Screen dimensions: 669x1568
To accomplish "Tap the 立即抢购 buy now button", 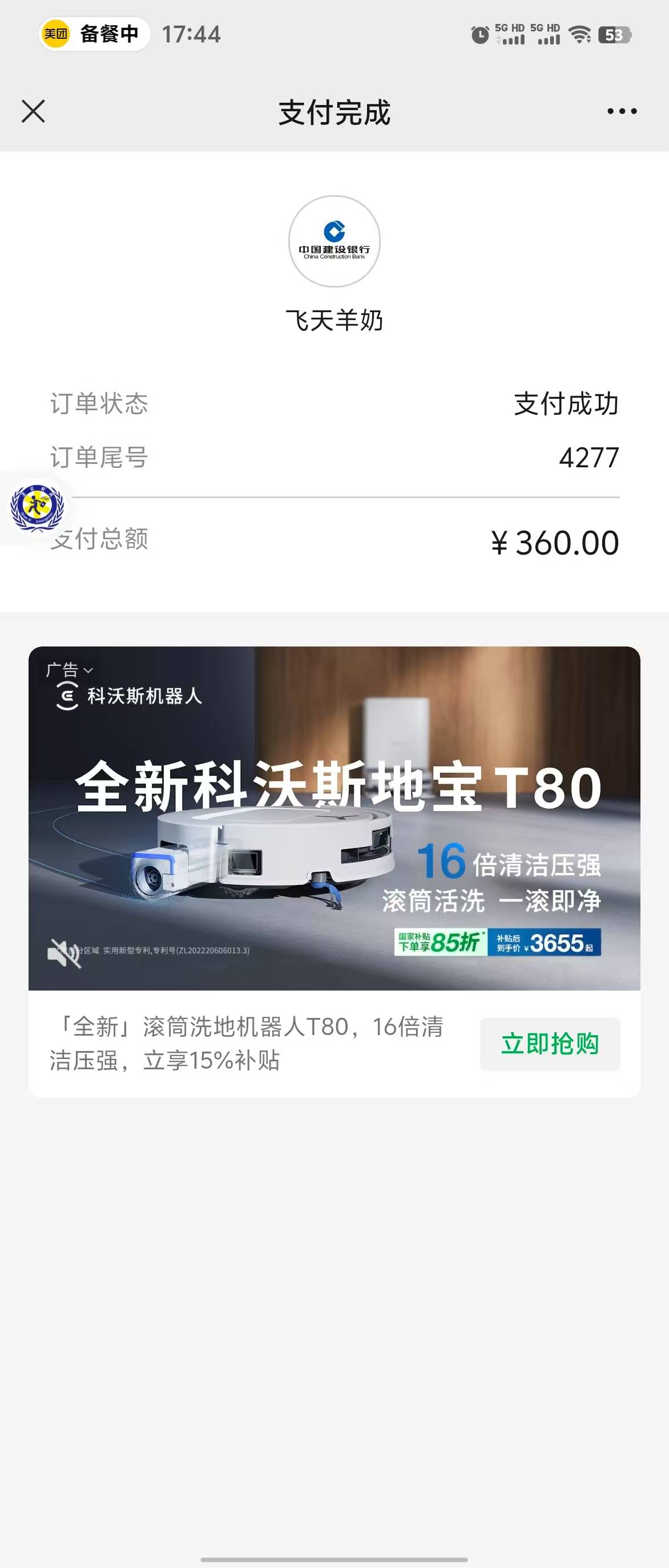I will [x=550, y=1043].
